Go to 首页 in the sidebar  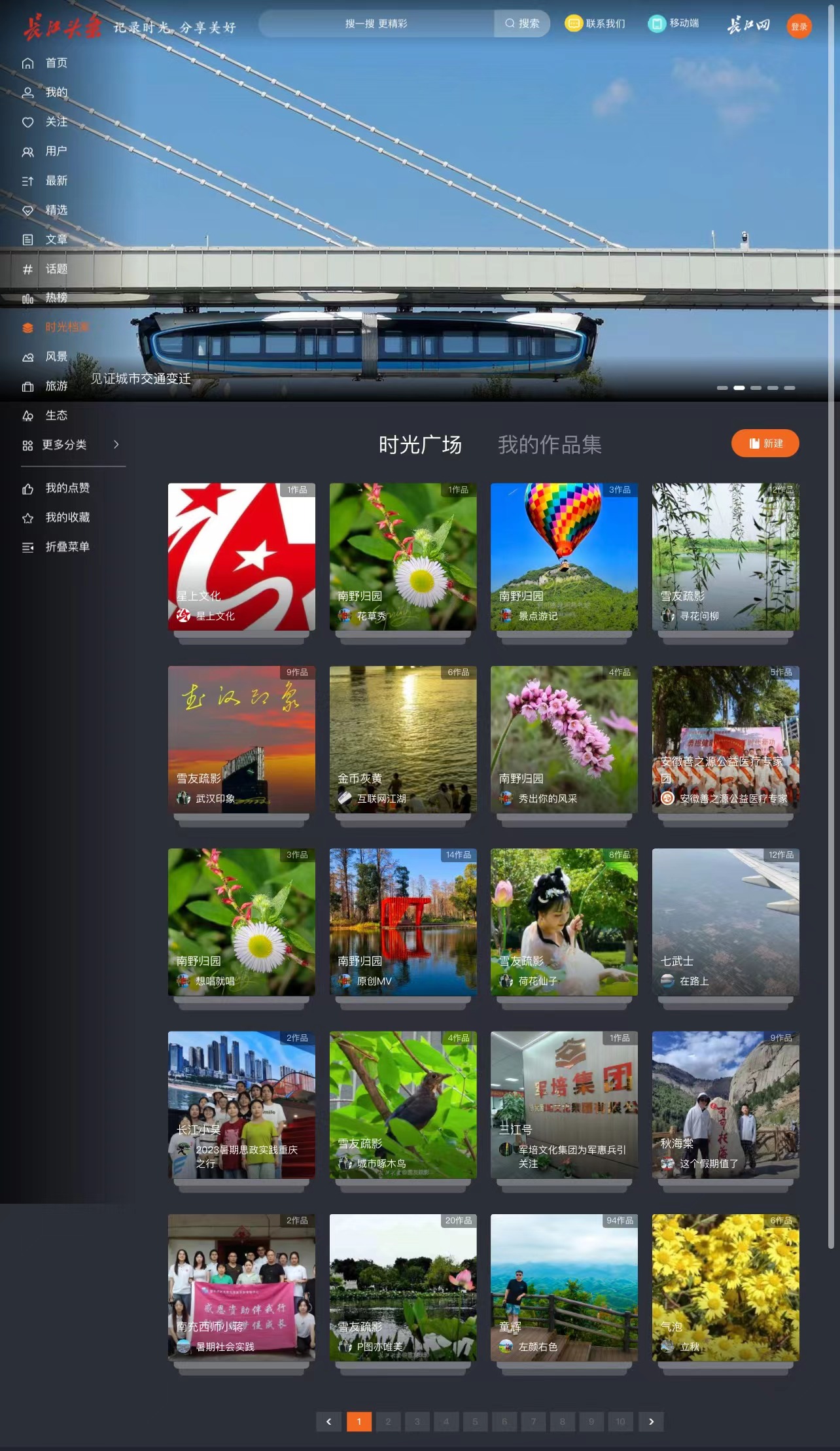pos(56,63)
